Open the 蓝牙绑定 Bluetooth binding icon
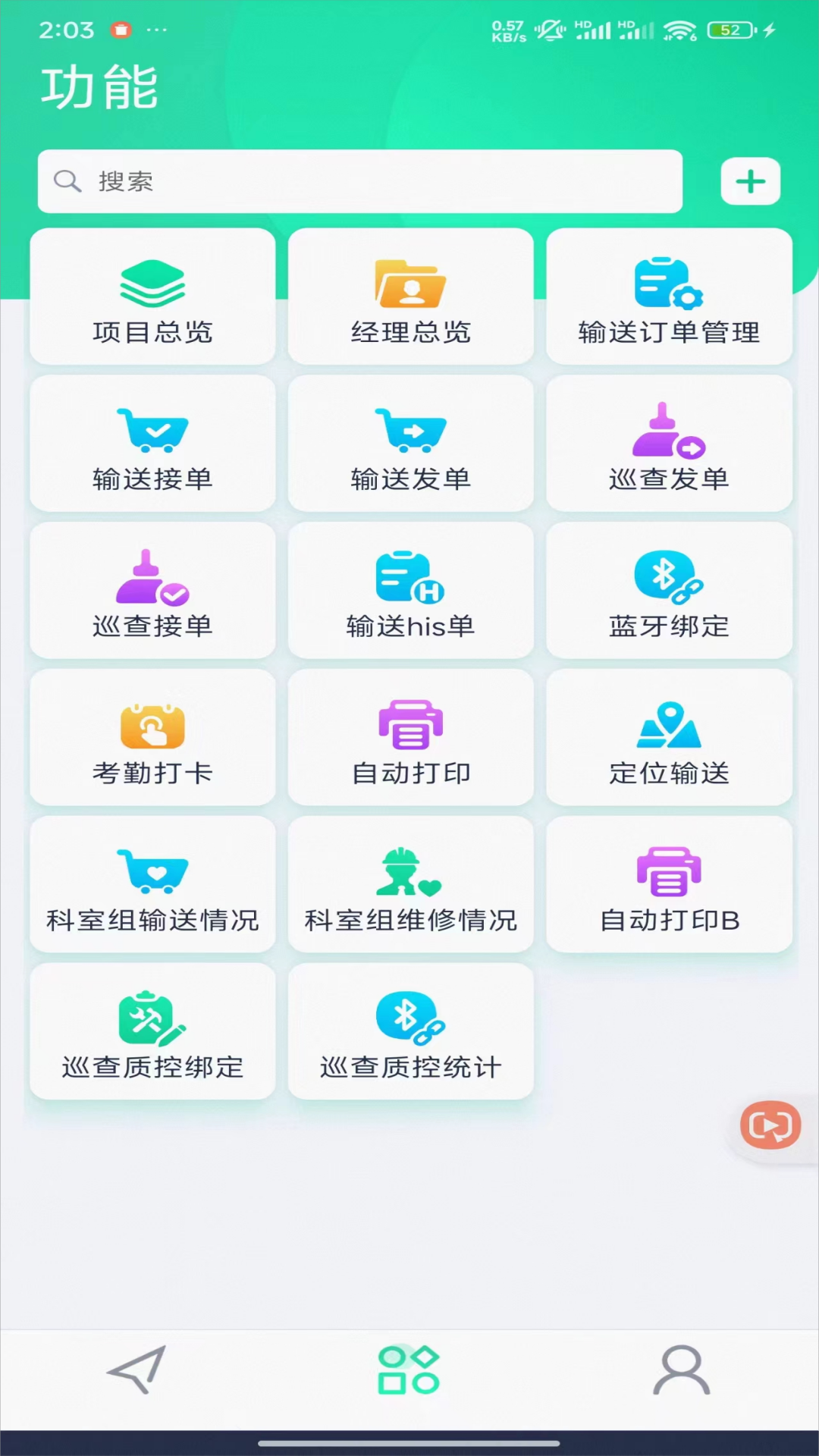The width and height of the screenshot is (819, 1456). tap(668, 591)
